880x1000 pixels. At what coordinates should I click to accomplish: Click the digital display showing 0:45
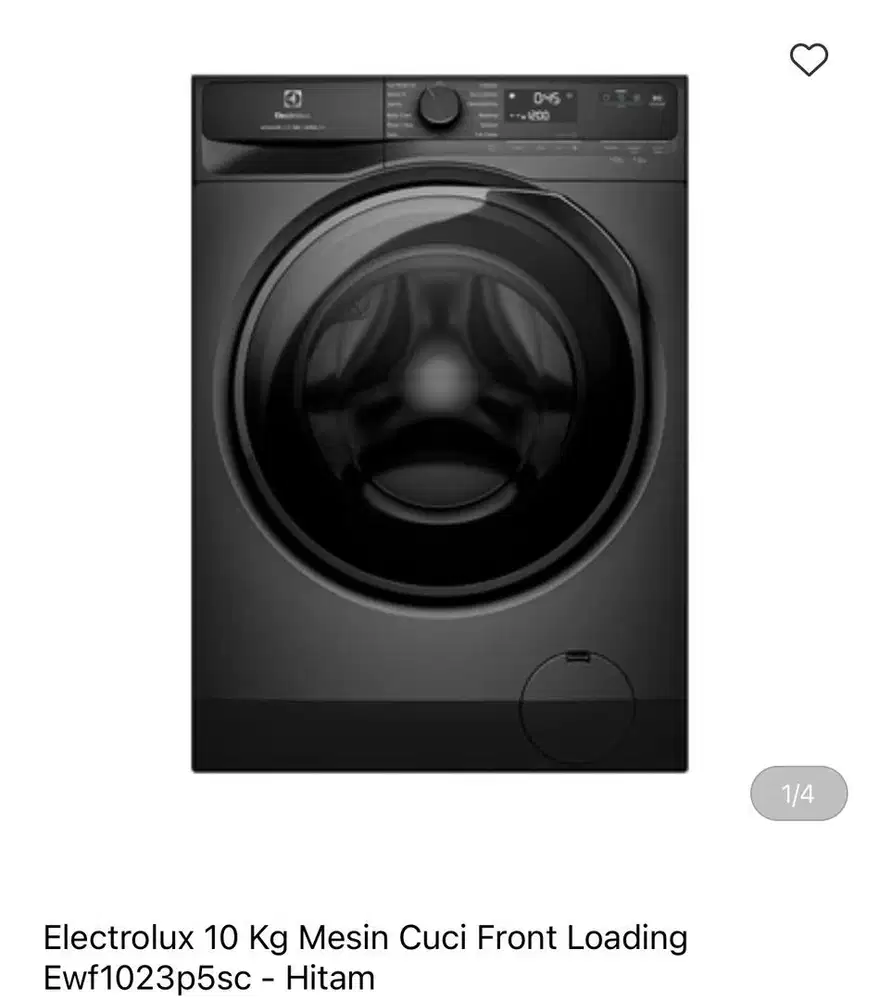tap(548, 95)
